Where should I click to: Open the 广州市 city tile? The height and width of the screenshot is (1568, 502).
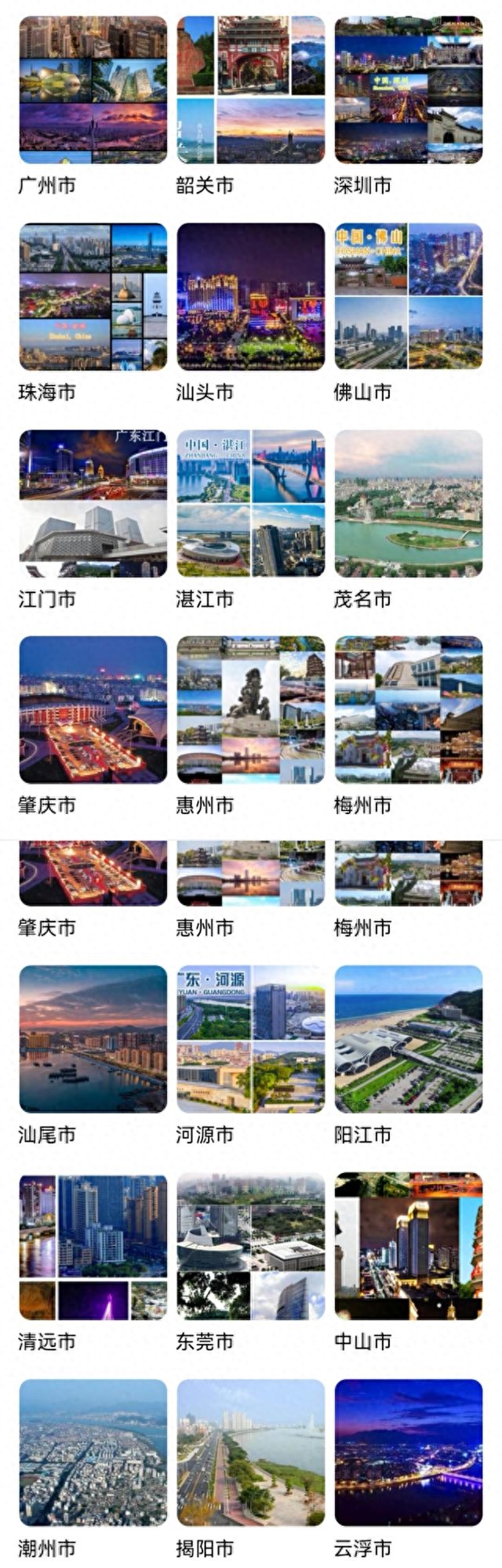point(93,90)
